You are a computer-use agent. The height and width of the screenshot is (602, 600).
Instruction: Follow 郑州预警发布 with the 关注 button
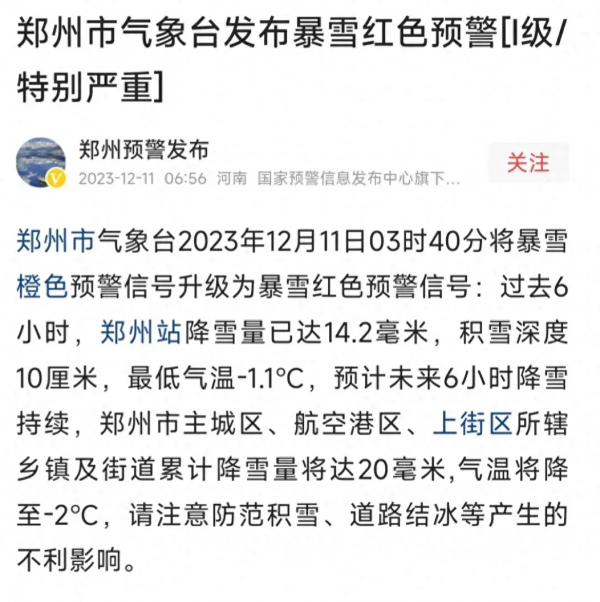528,163
